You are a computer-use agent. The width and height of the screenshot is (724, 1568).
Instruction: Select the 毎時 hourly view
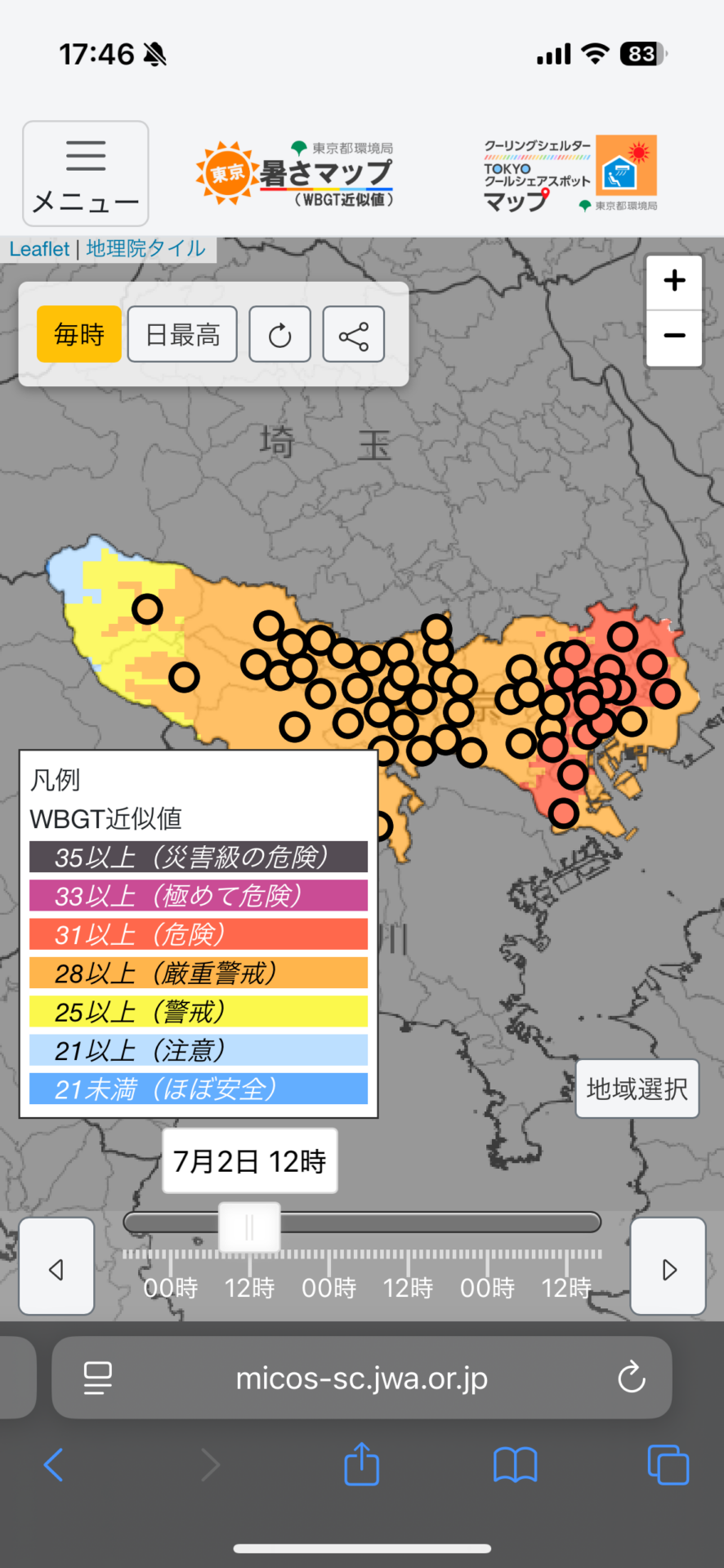coord(79,334)
